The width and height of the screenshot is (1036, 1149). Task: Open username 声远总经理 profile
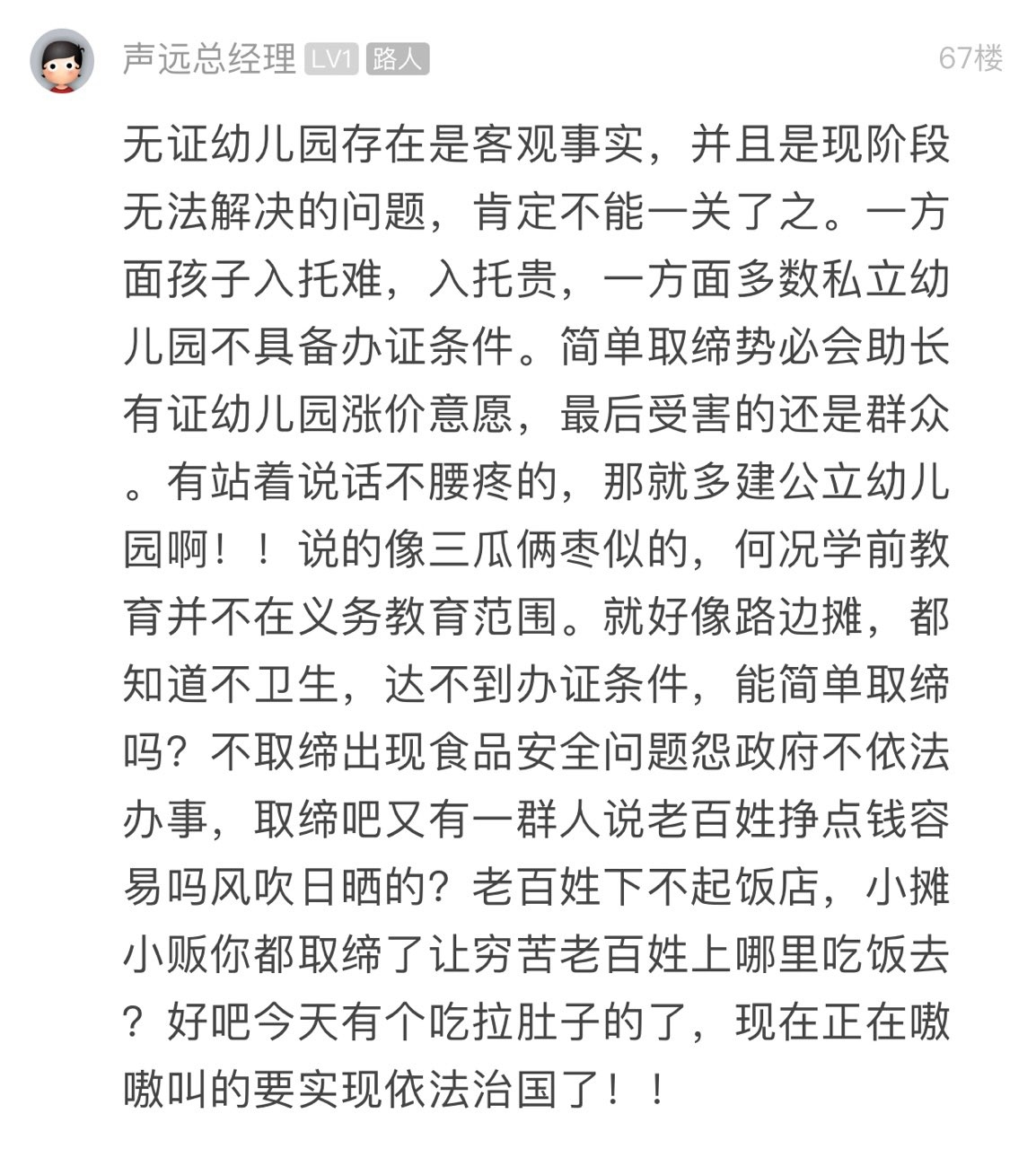coord(209,59)
